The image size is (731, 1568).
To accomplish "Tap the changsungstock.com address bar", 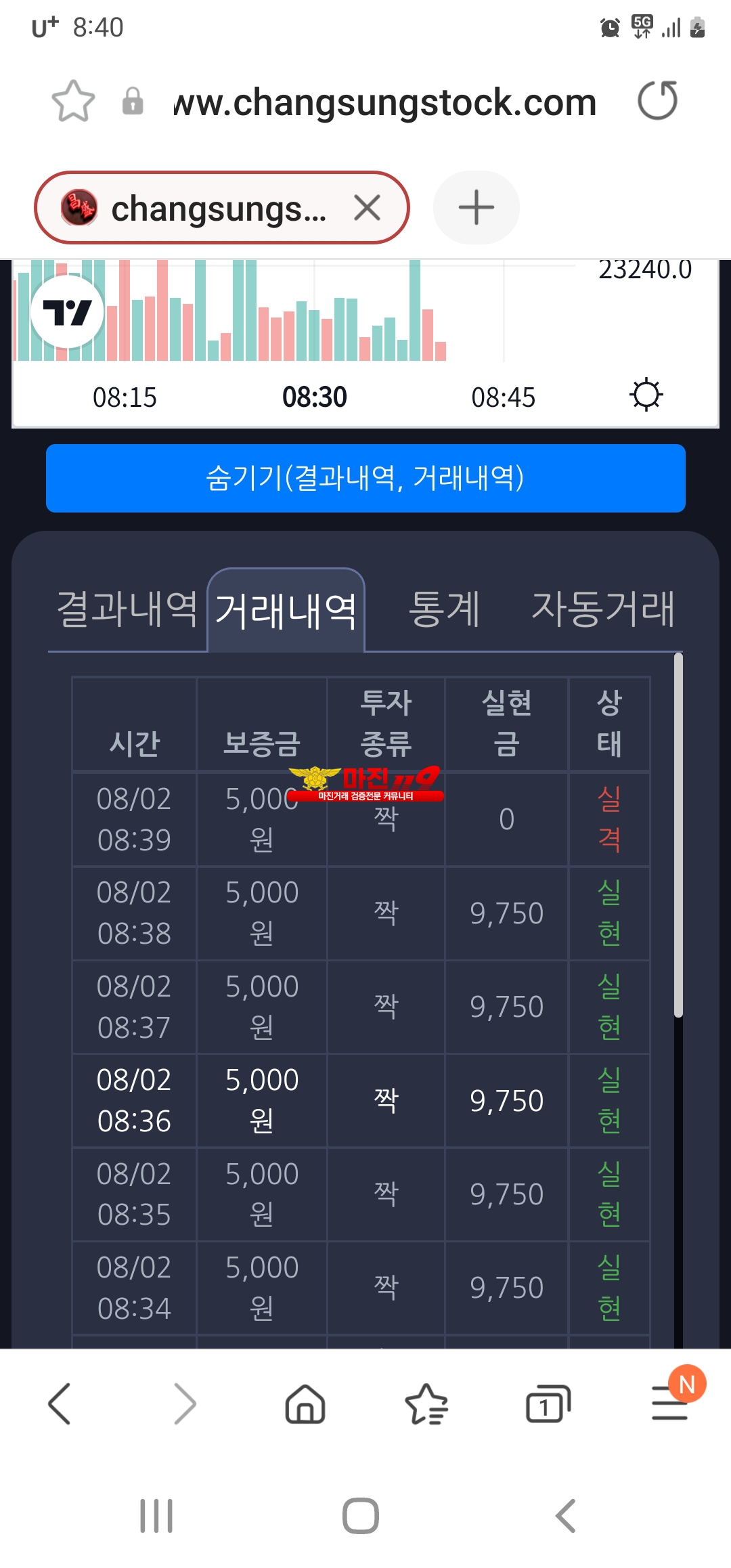I will coord(384,102).
